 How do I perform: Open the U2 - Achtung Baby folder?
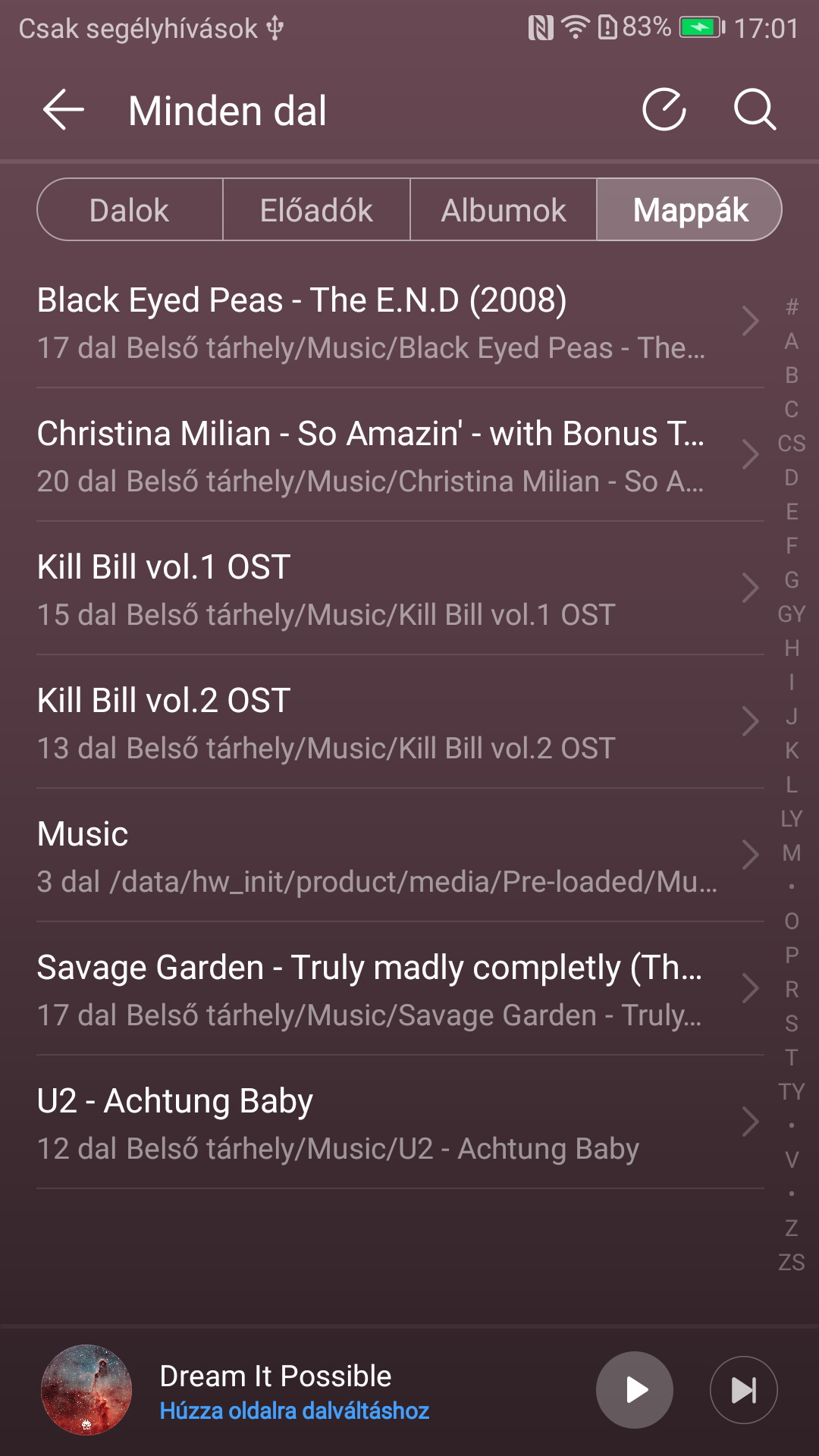tap(379, 1123)
